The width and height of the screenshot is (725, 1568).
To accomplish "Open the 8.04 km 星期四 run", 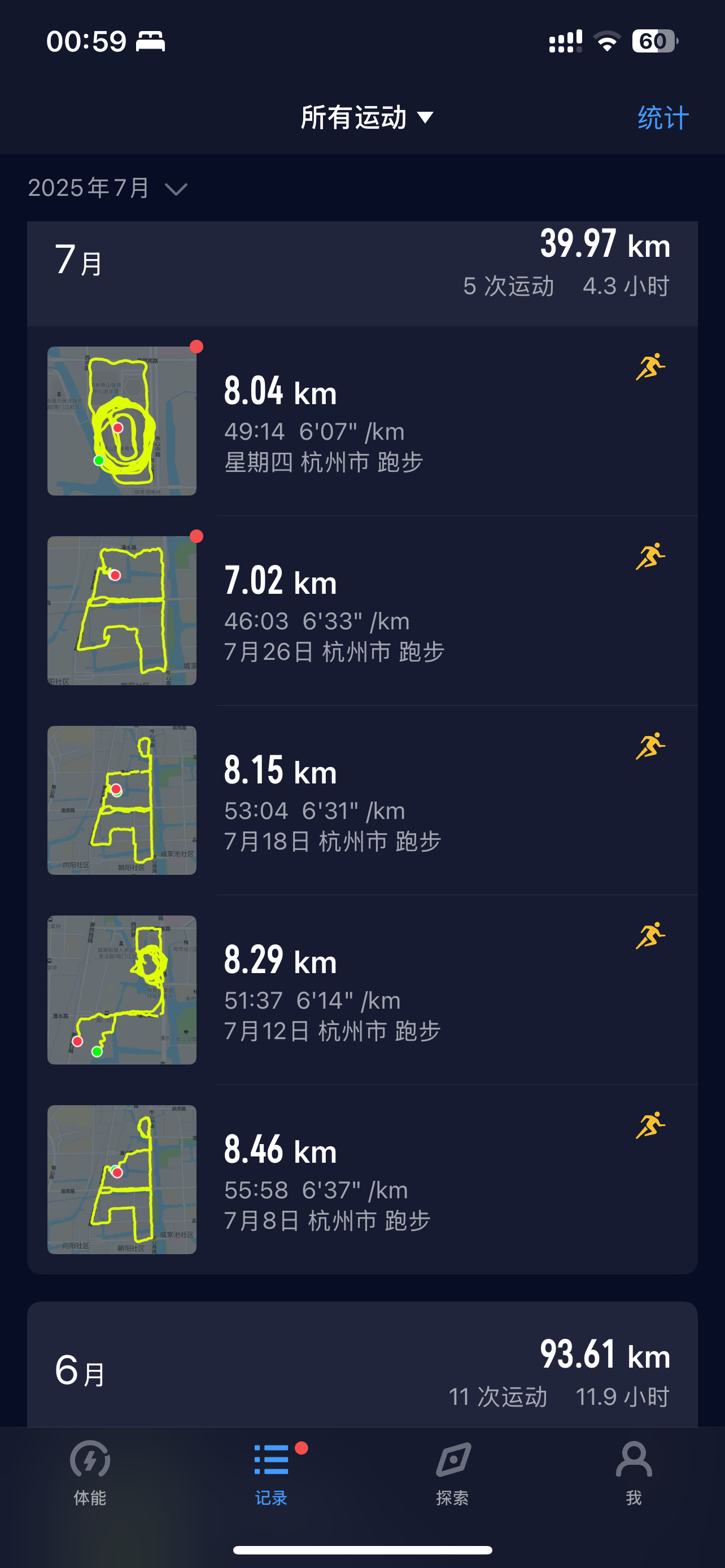I will (362, 421).
